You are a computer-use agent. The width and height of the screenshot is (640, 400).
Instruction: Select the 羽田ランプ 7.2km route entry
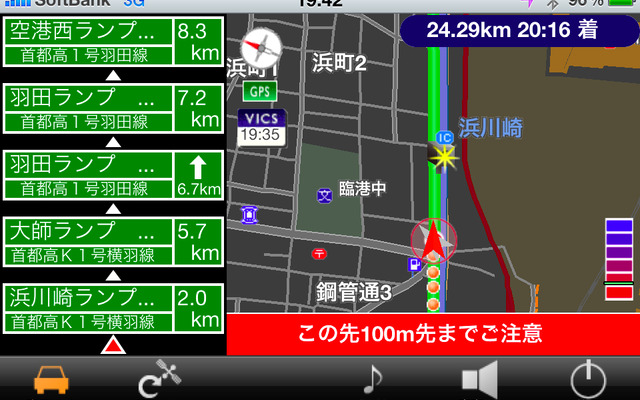[x=112, y=109]
